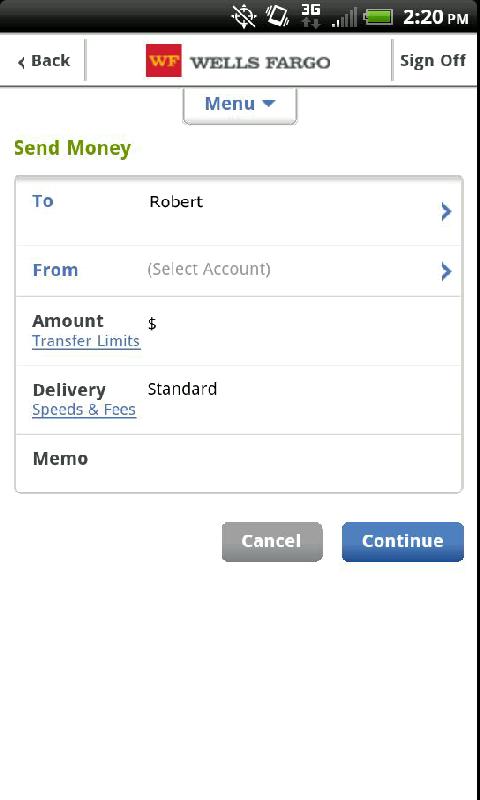This screenshot has height=800, width=480.
Task: Open the Transfer Limits link
Action: pyautogui.click(x=86, y=341)
